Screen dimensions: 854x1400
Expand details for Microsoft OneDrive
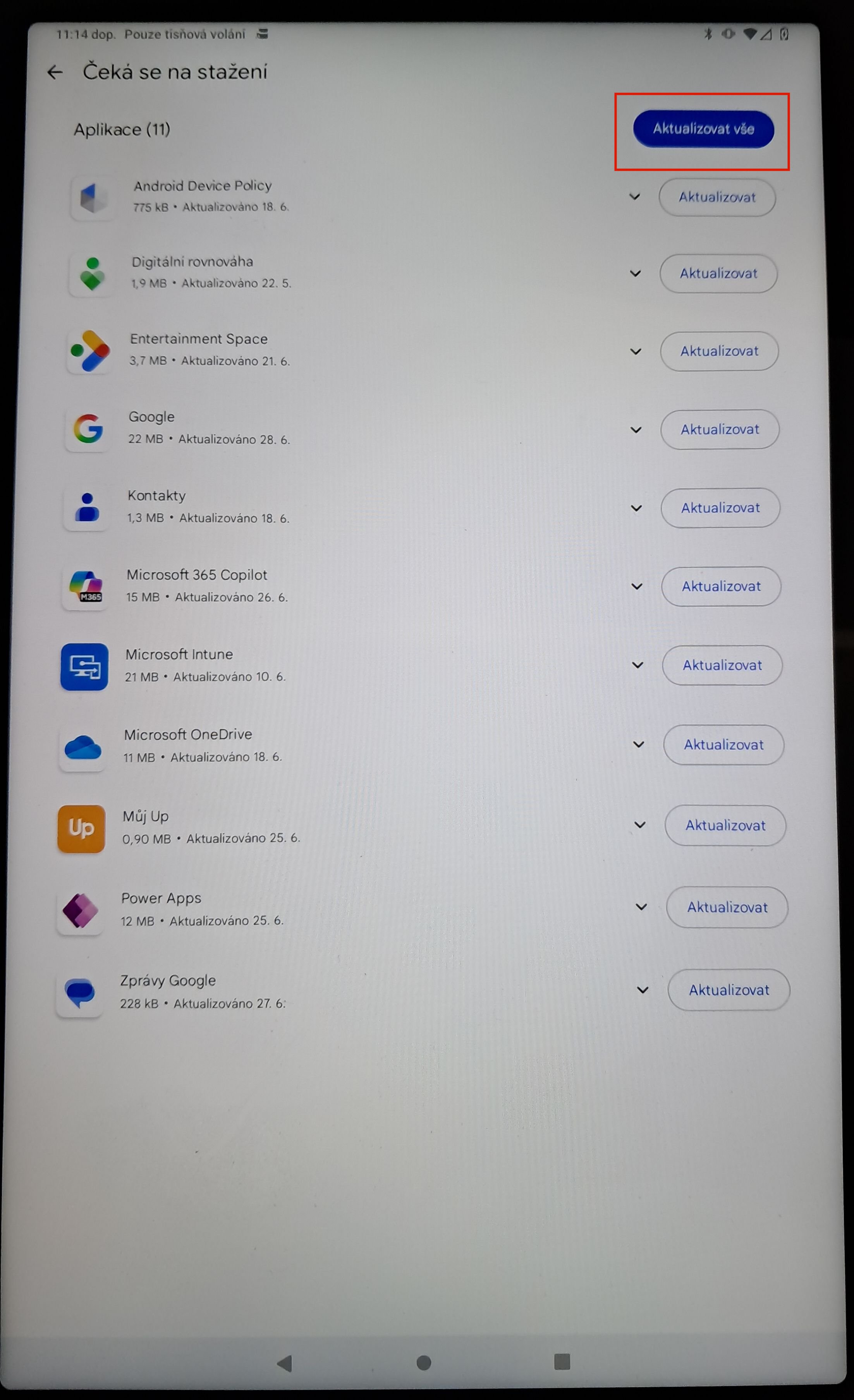point(639,745)
